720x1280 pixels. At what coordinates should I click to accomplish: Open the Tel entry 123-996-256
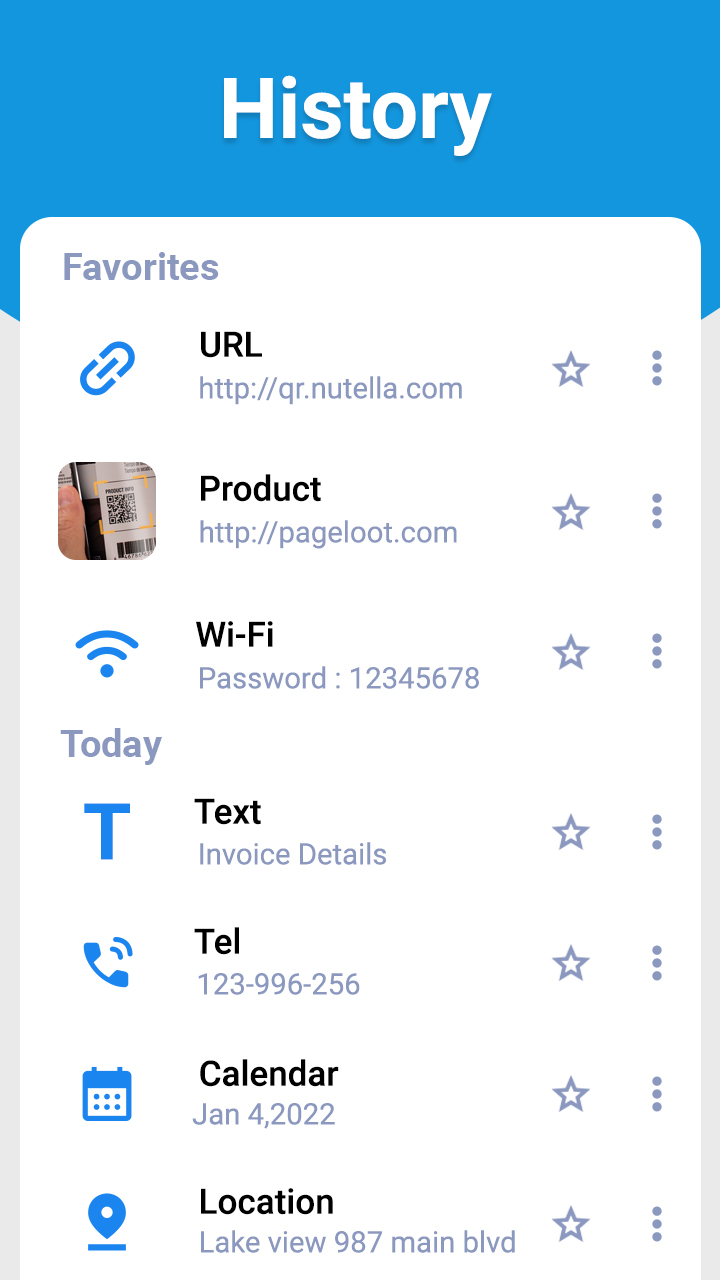(278, 963)
